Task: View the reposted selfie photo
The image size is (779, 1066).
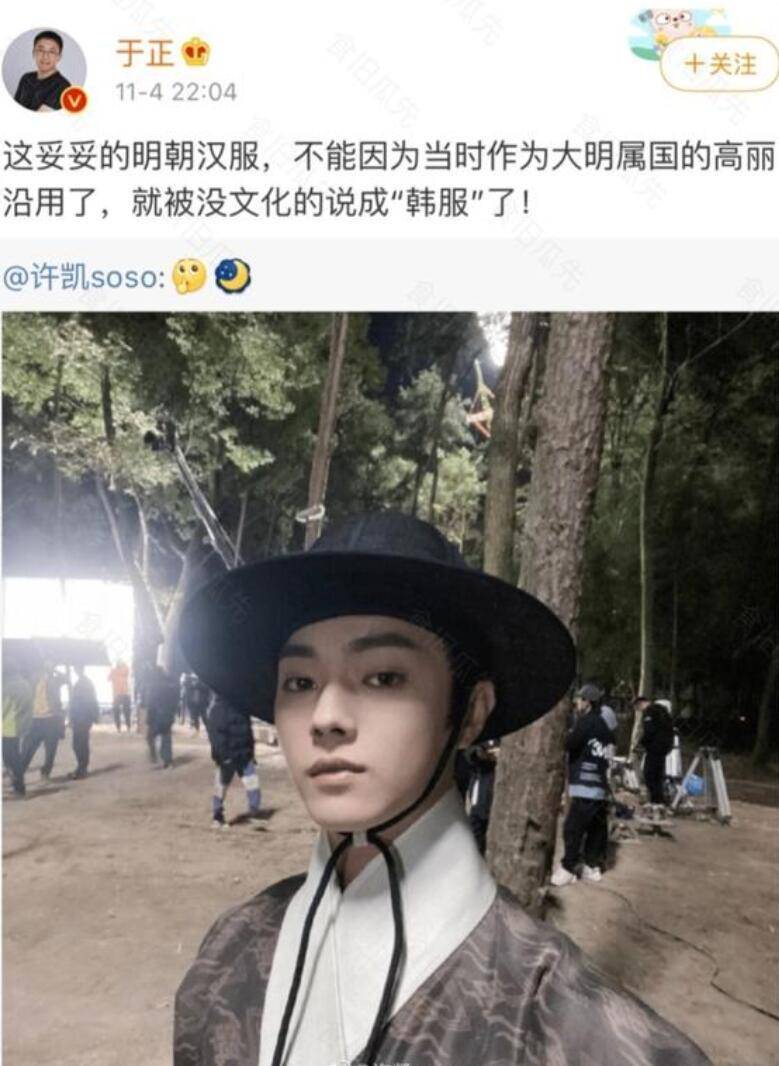Action: 389,688
